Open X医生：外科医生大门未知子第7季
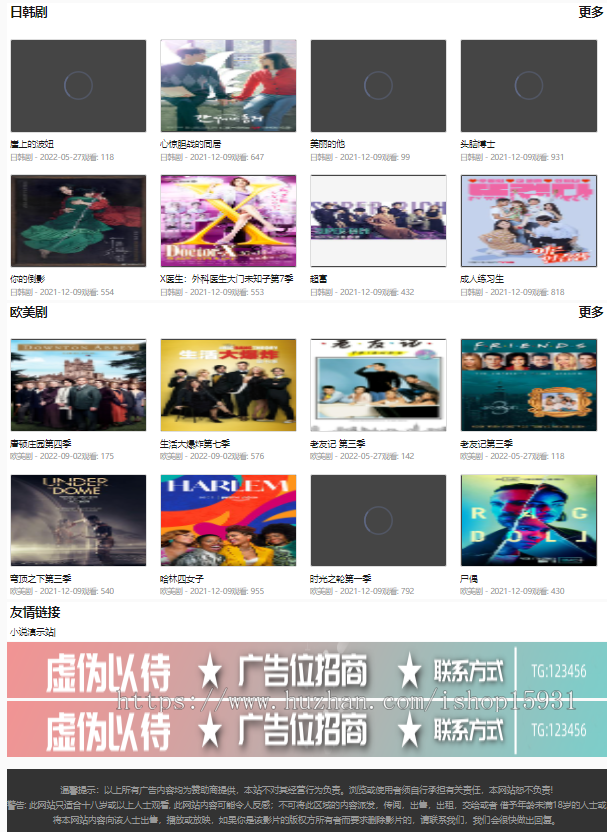The image size is (607, 832). 228,221
